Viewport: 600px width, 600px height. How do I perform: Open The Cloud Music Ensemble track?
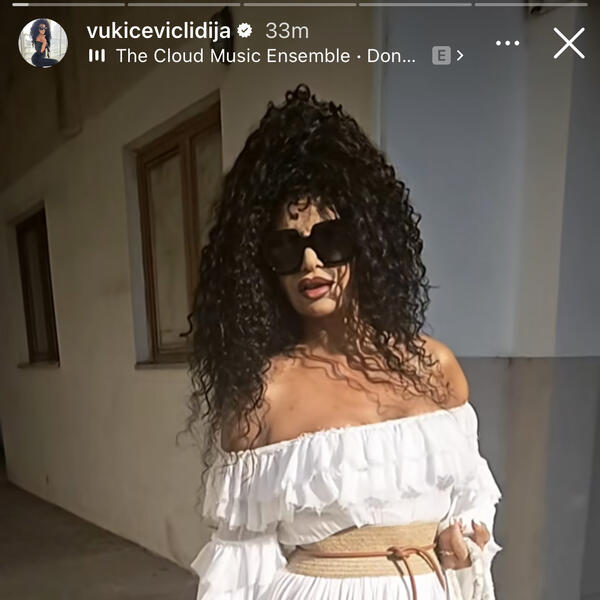tap(265, 56)
